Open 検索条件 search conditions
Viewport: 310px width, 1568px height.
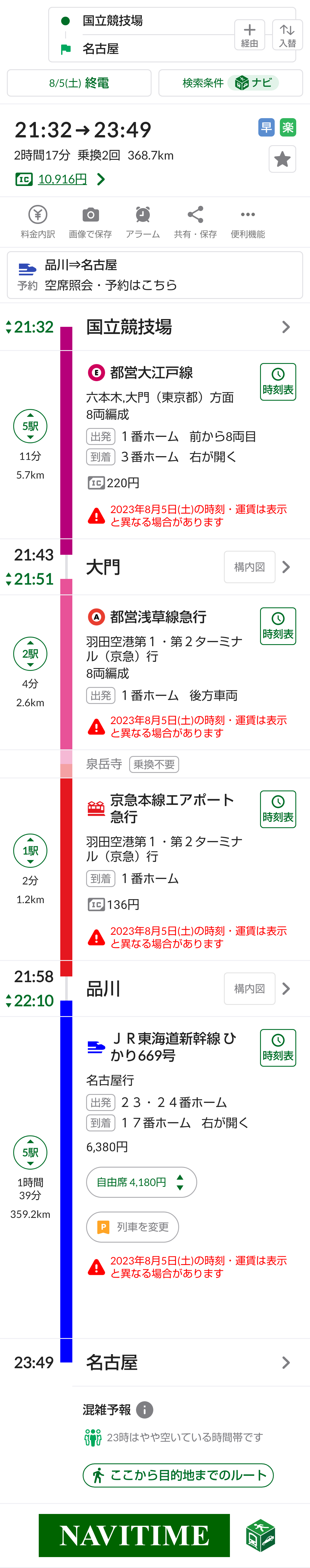click(x=230, y=83)
